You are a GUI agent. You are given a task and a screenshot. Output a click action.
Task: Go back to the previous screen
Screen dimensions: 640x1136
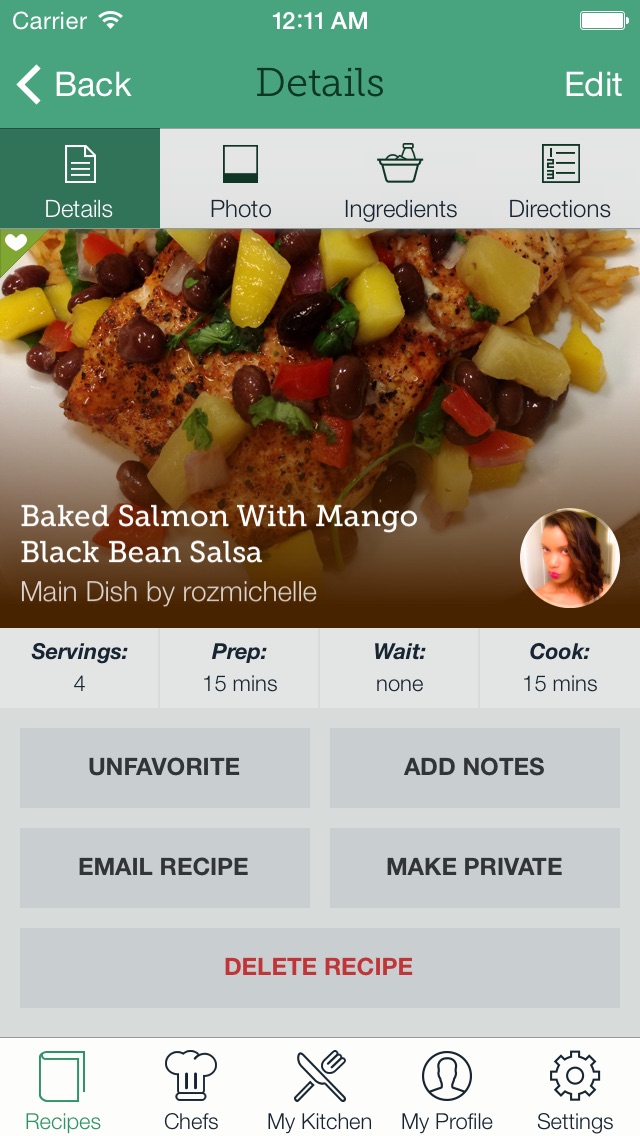[75, 85]
